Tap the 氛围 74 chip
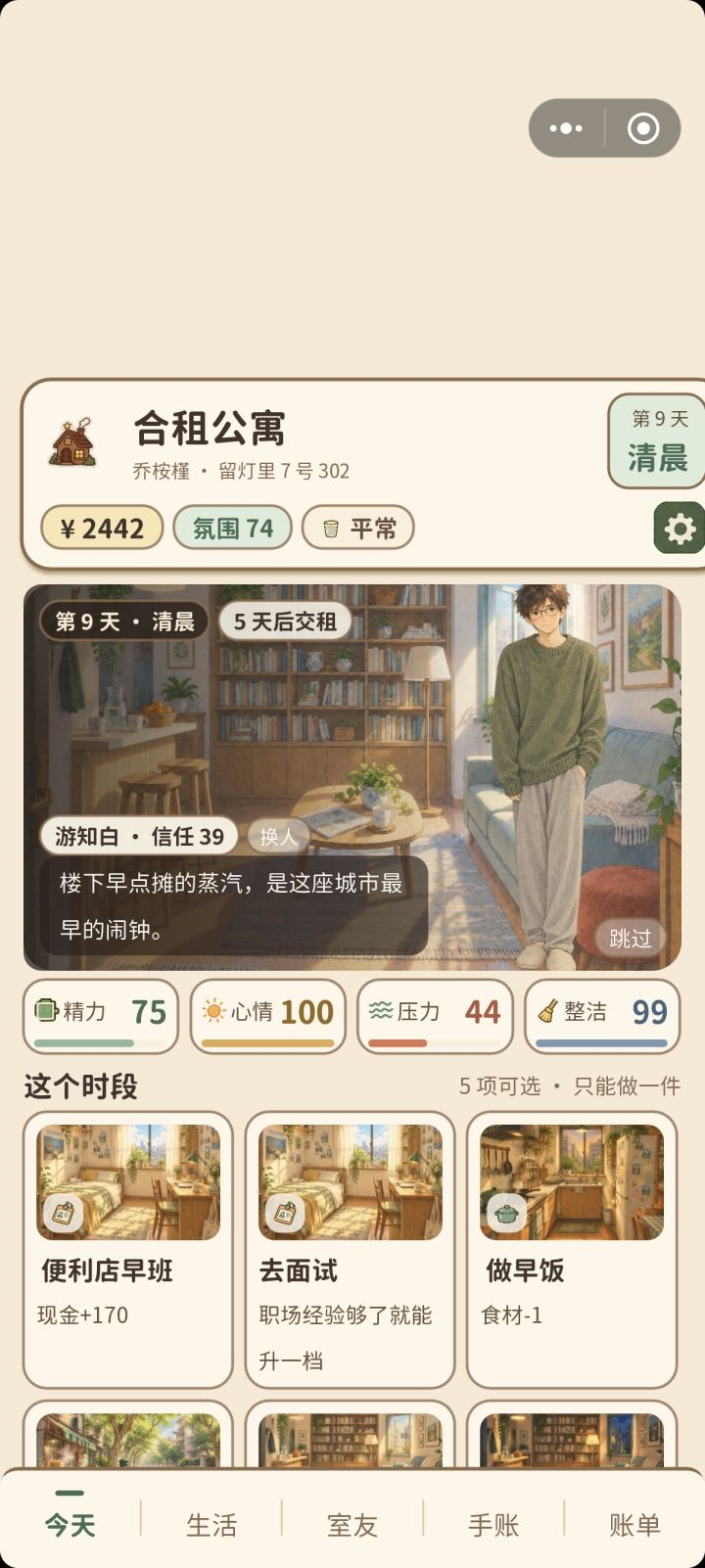The image size is (705, 1568). pyautogui.click(x=233, y=529)
